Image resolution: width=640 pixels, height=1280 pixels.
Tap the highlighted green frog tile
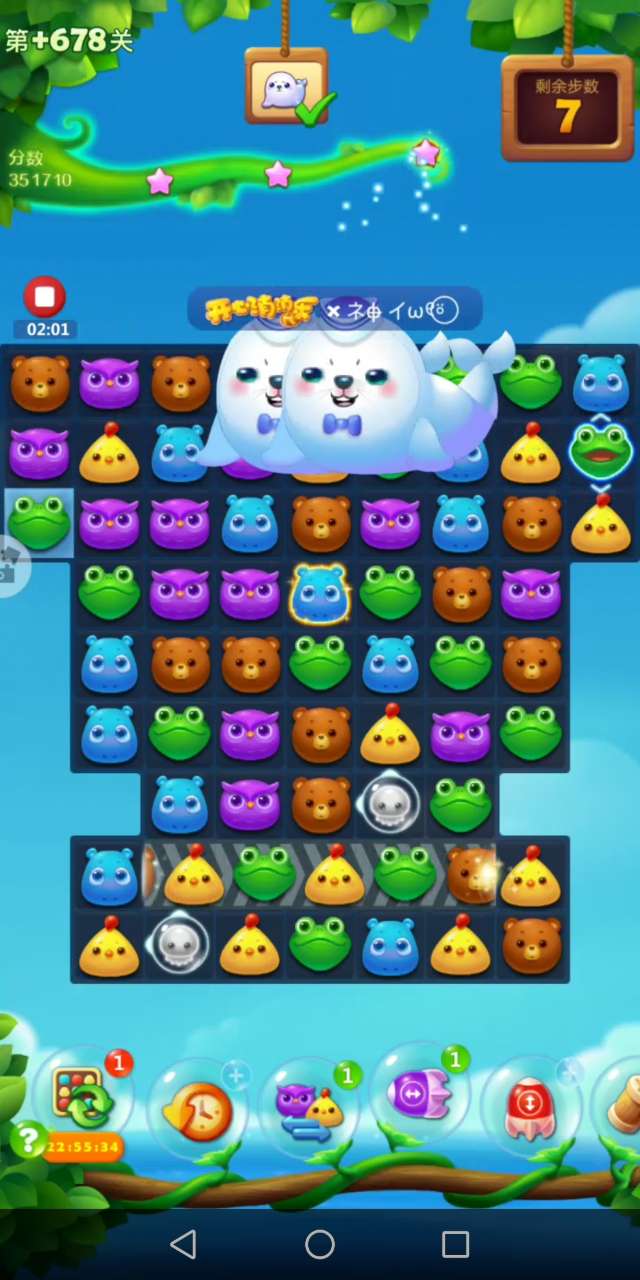pos(38,522)
